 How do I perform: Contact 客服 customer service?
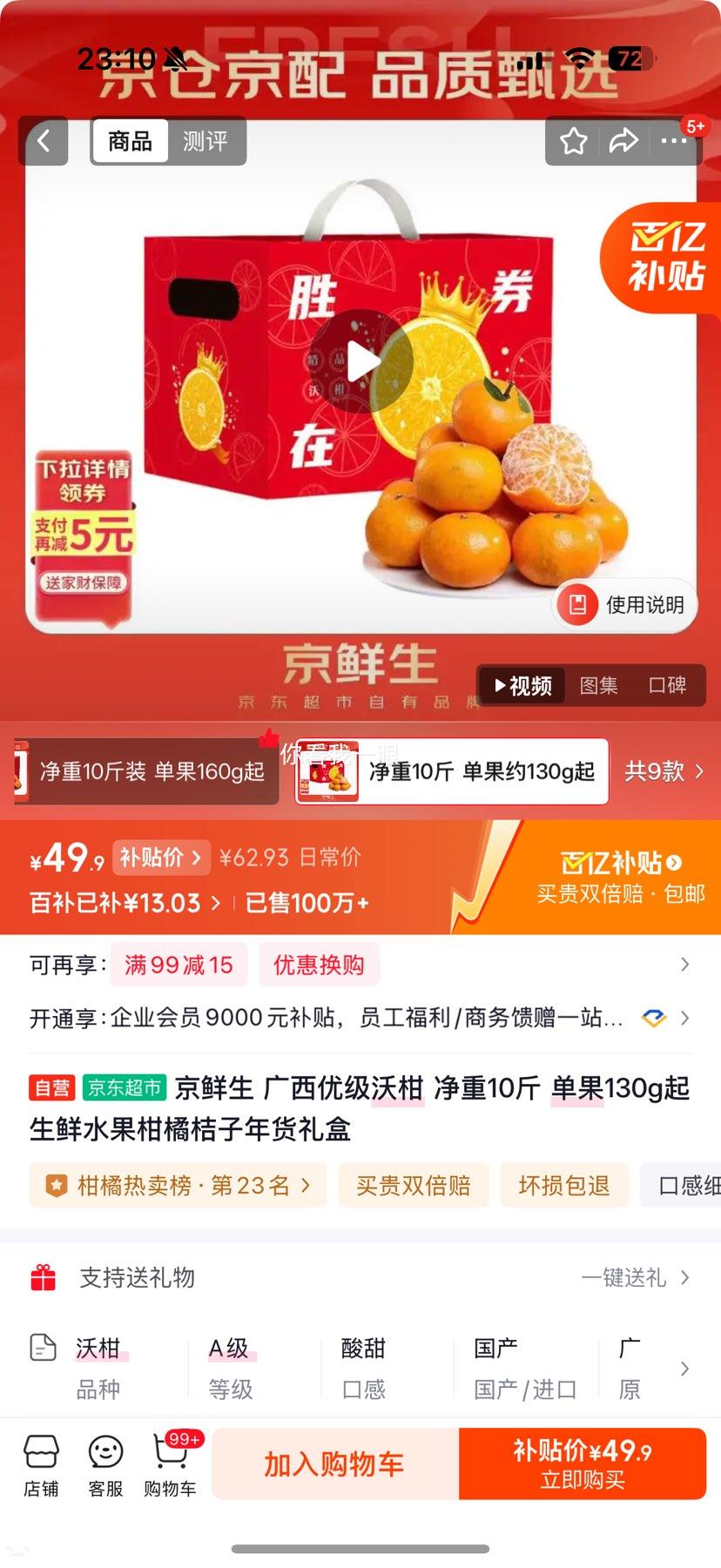coord(105,1464)
